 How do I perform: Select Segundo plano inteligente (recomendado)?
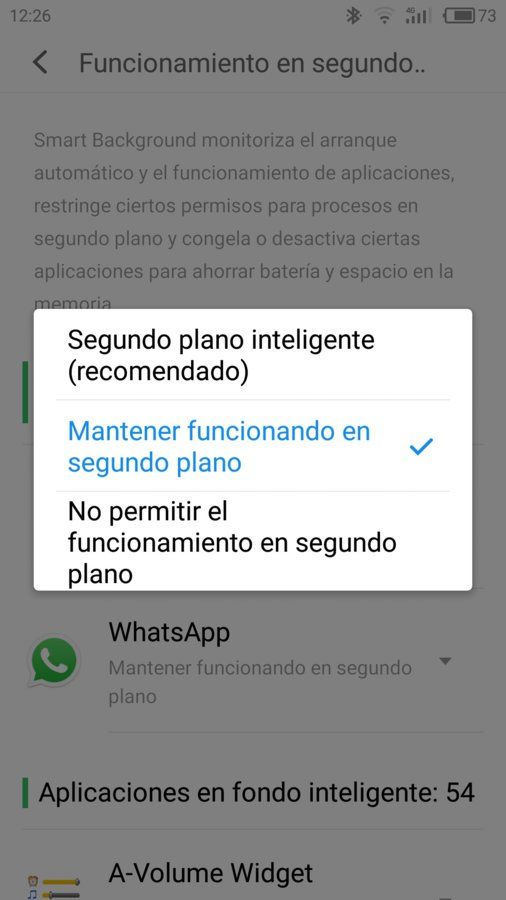[252, 355]
